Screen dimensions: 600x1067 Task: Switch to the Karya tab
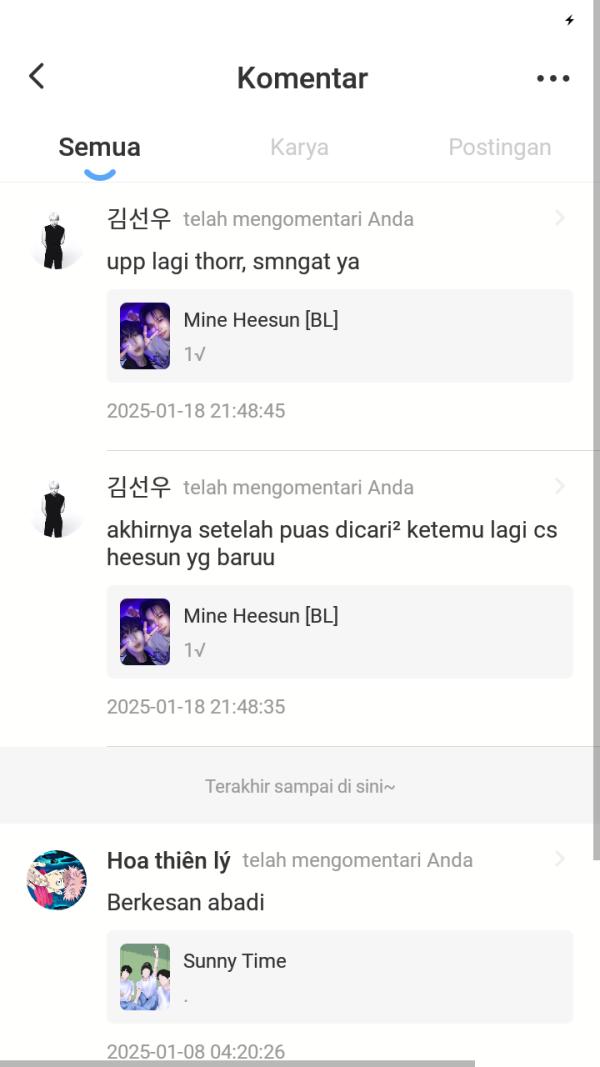click(299, 147)
